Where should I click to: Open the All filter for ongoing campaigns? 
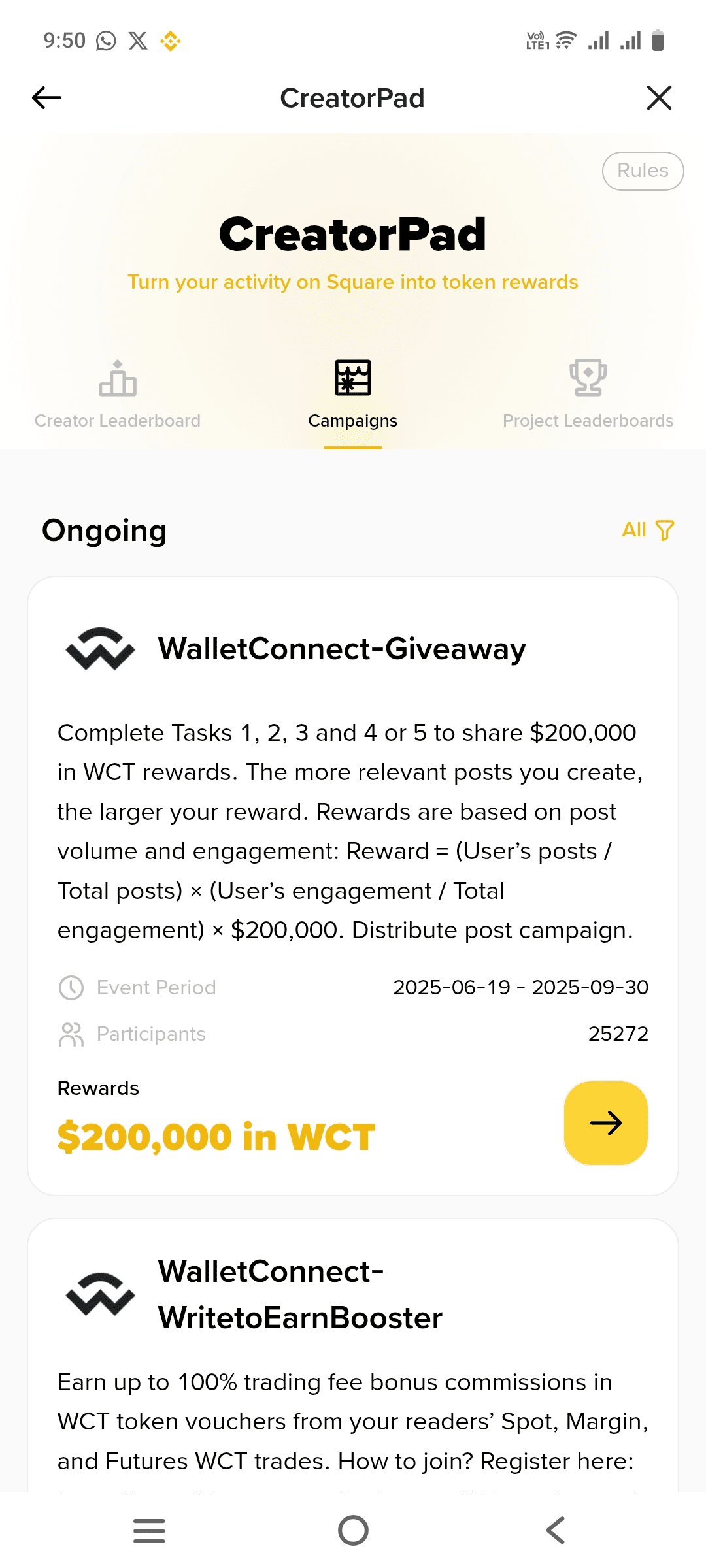click(648, 530)
